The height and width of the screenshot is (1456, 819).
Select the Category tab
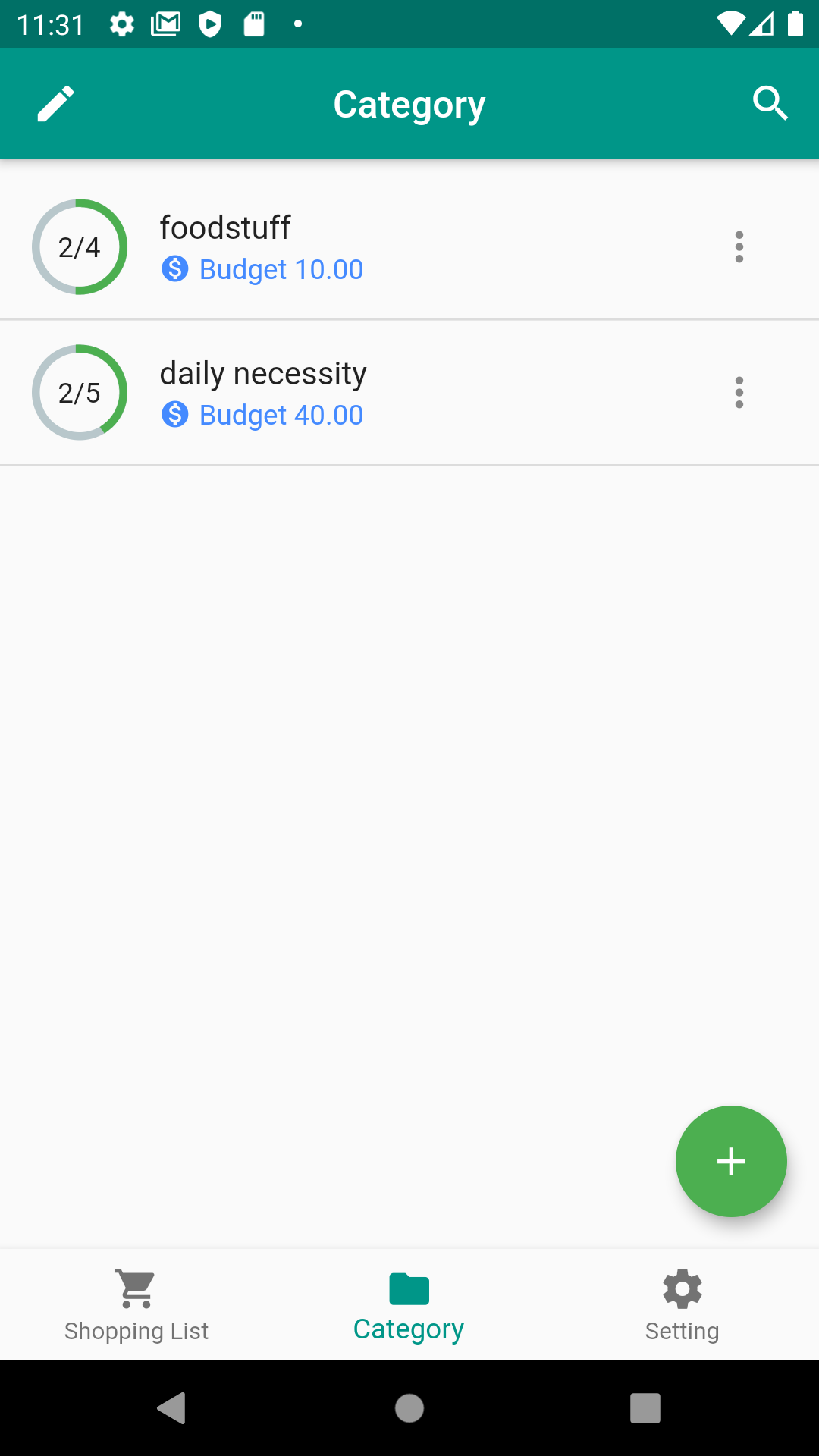coord(409,1305)
